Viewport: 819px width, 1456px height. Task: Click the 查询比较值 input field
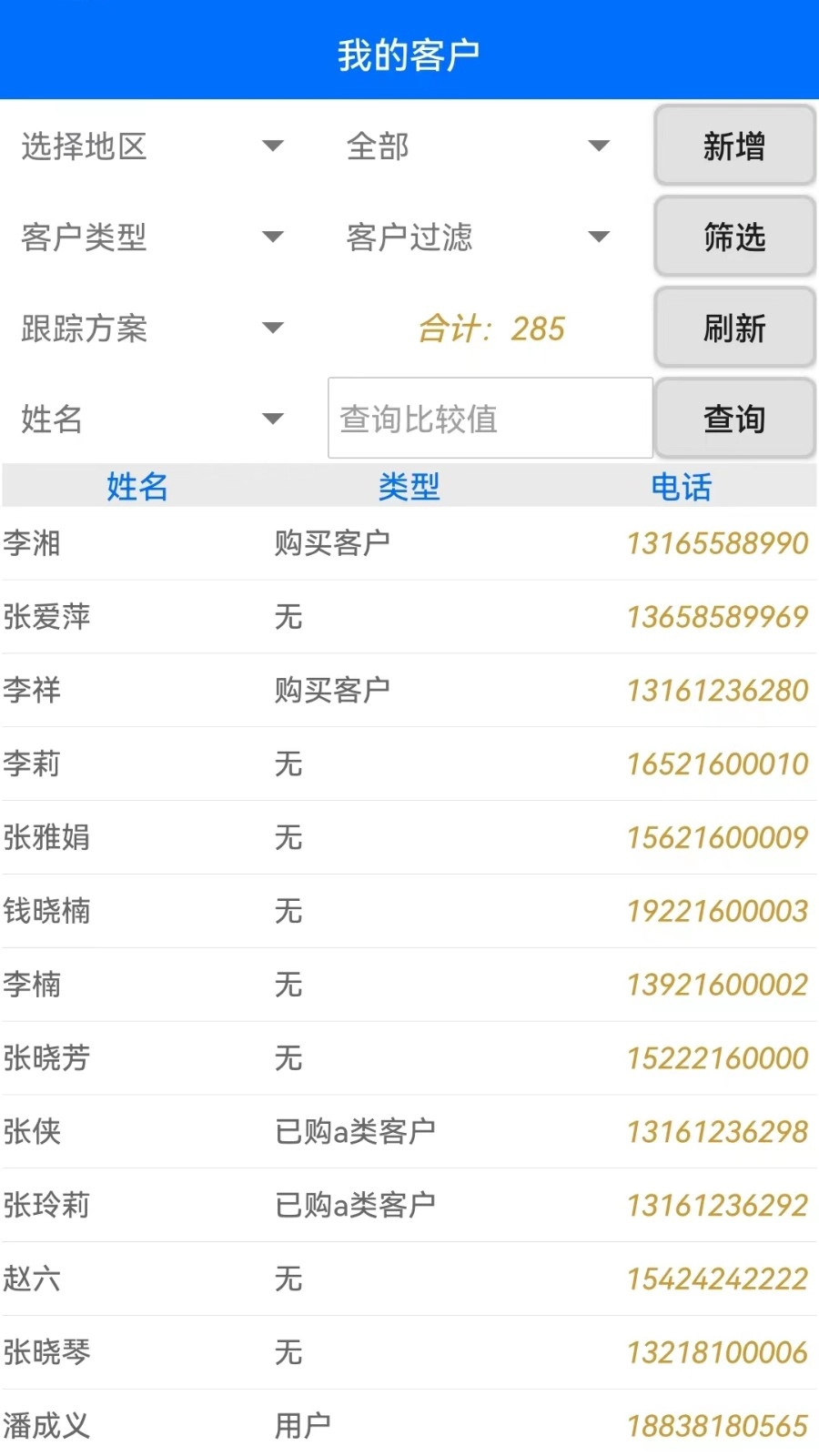tap(490, 419)
